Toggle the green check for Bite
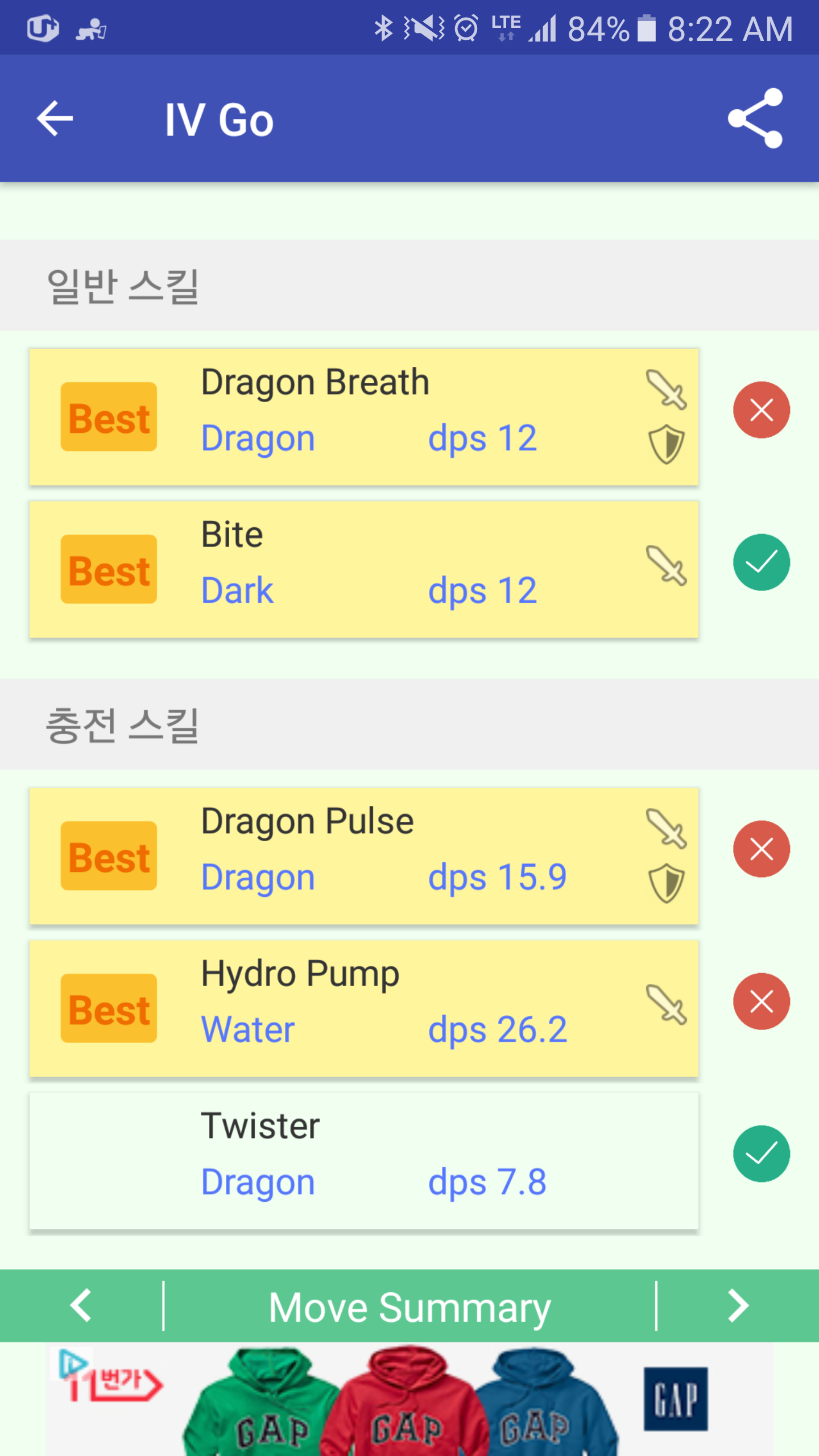The width and height of the screenshot is (819, 1456). (x=761, y=562)
